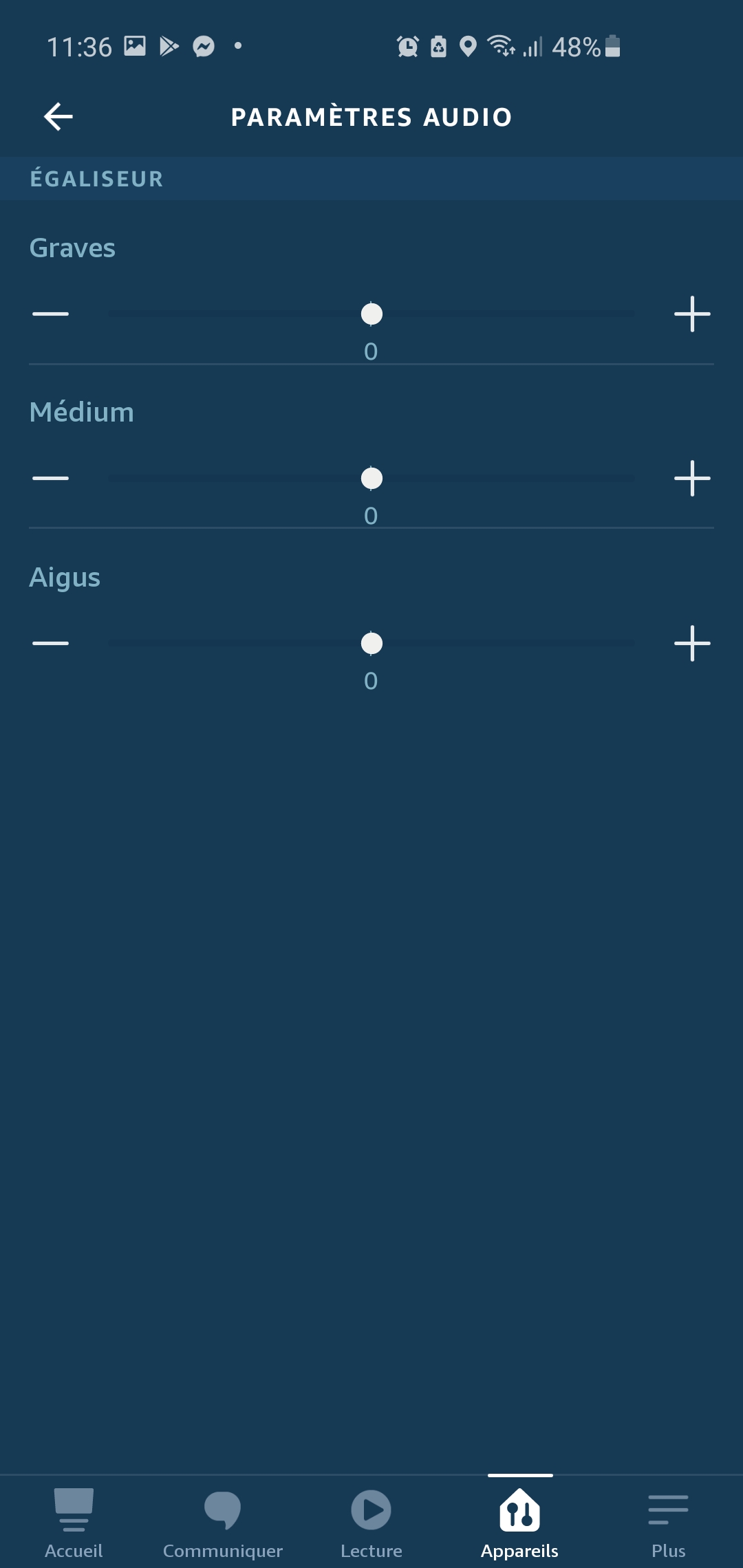Decrease the Graves level with minus
Viewport: 743px width, 1568px height.
click(x=50, y=314)
